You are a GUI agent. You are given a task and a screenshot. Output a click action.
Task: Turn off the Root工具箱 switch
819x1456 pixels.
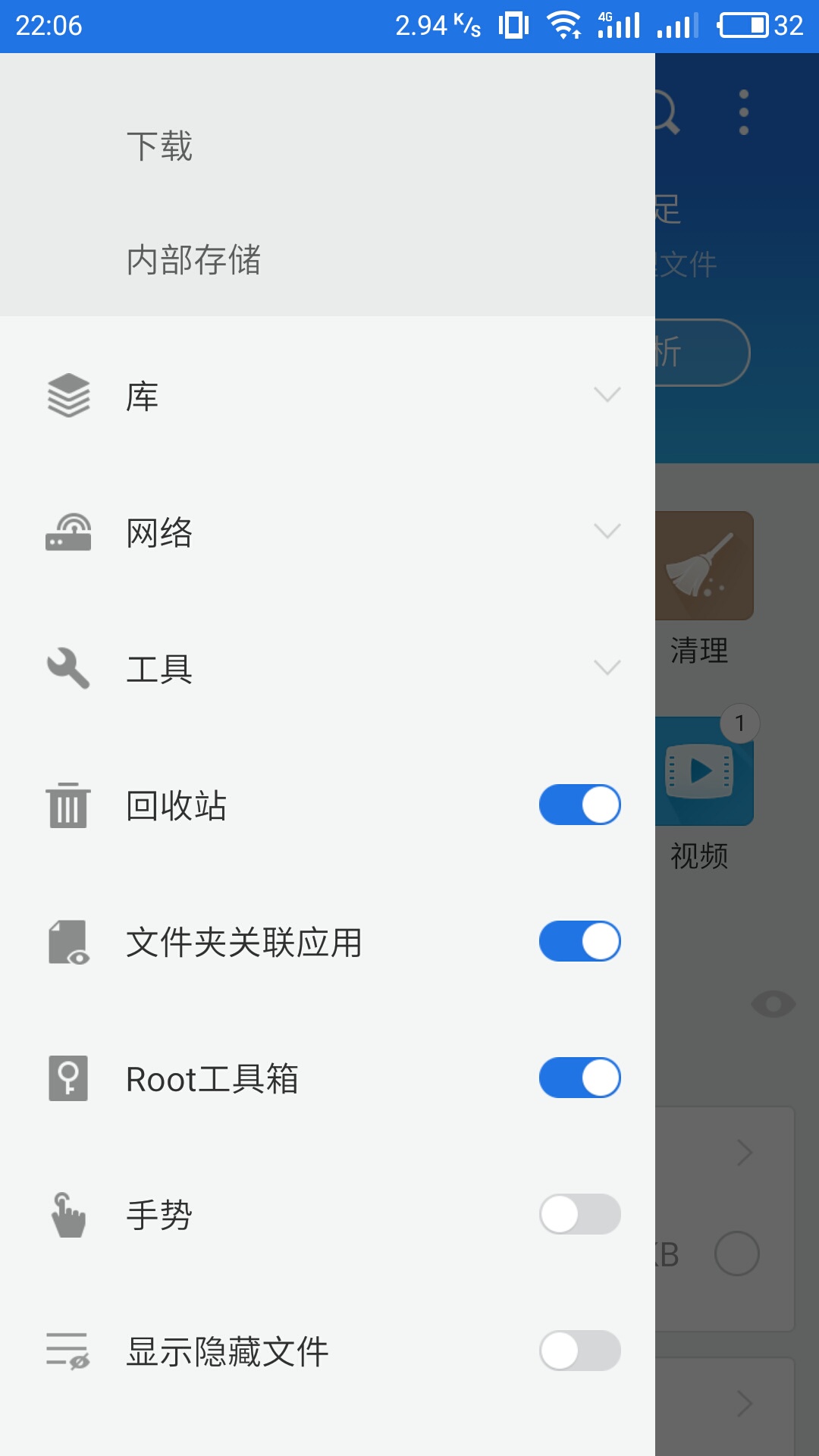[x=579, y=1077]
